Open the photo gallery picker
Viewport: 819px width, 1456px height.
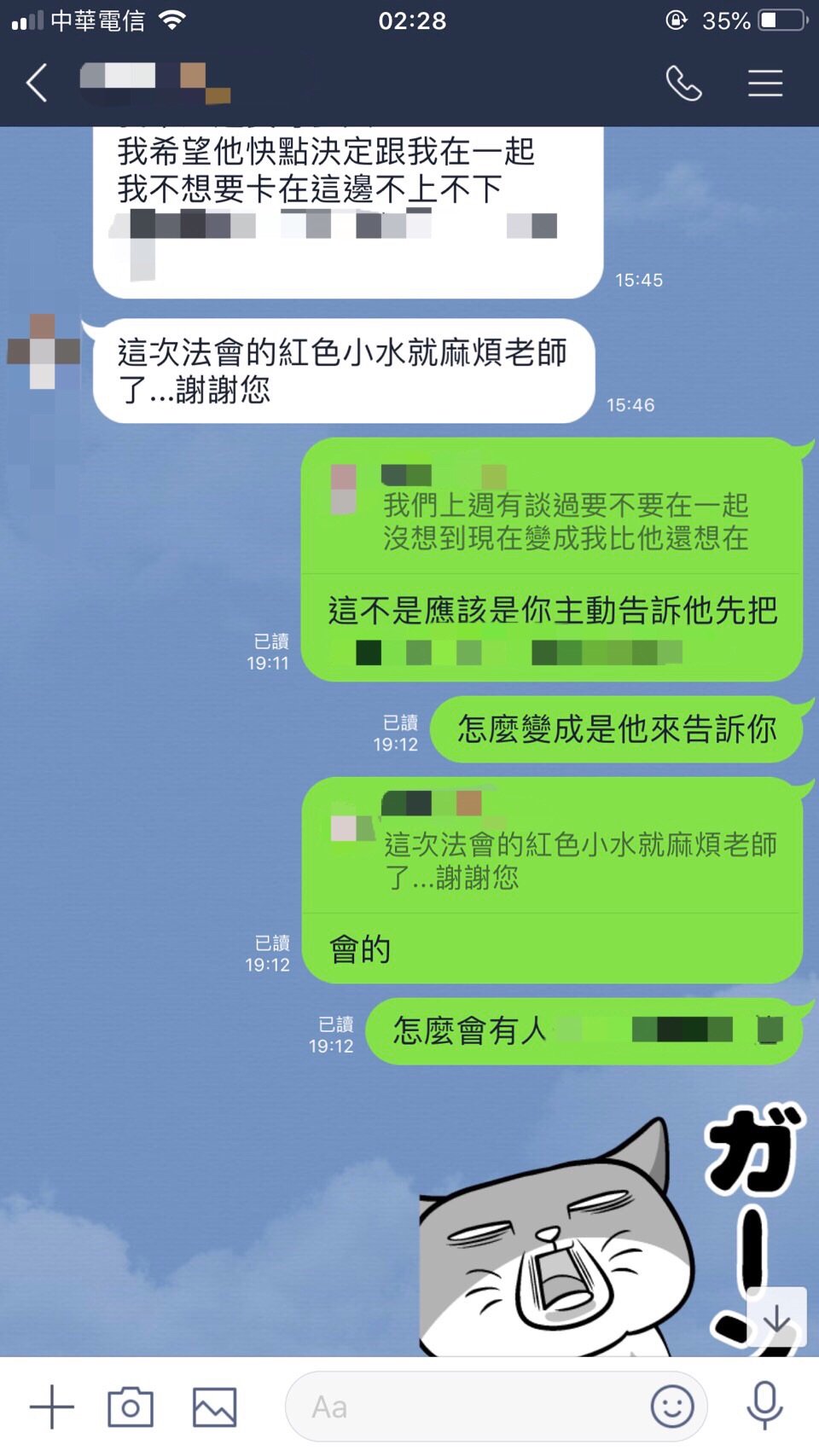point(214,1407)
